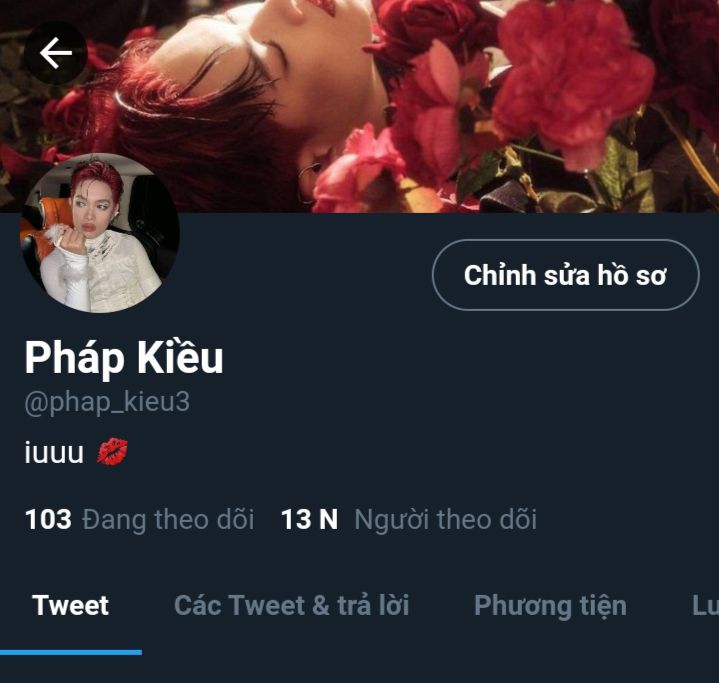The width and height of the screenshot is (719, 683).
Task: Switch to Các Tweet & trả lời tab
Action: [291, 606]
